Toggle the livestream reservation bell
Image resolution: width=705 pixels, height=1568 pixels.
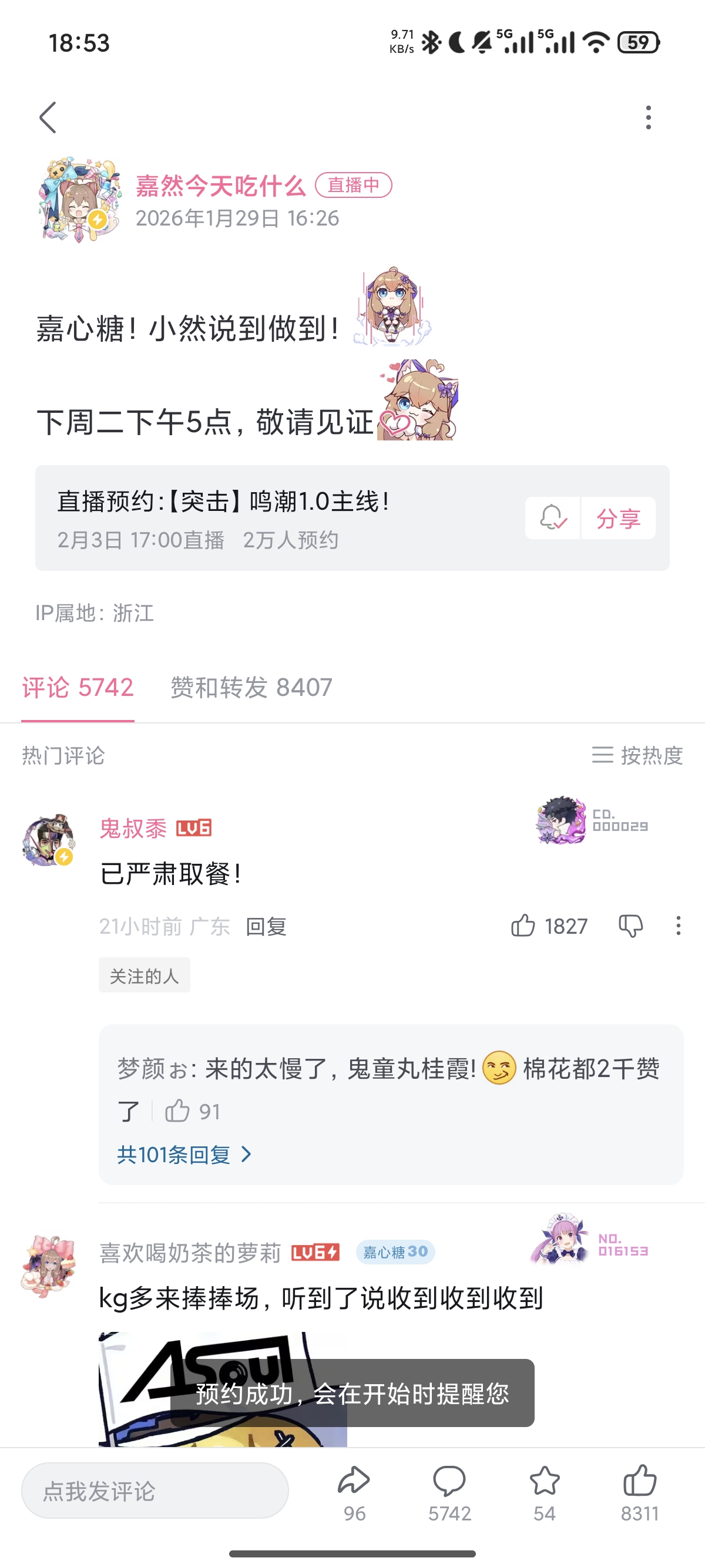[553, 518]
